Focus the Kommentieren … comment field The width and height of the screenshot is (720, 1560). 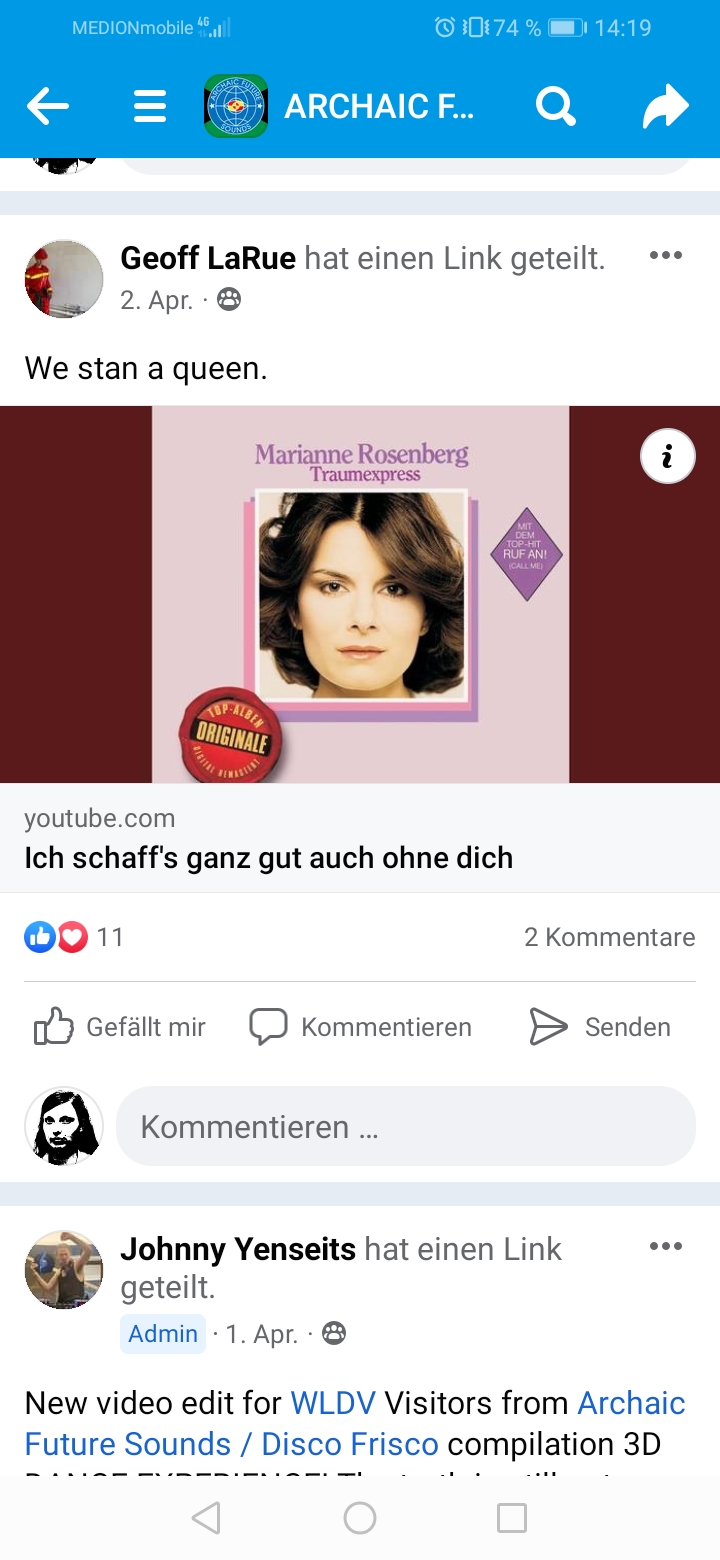point(405,1127)
